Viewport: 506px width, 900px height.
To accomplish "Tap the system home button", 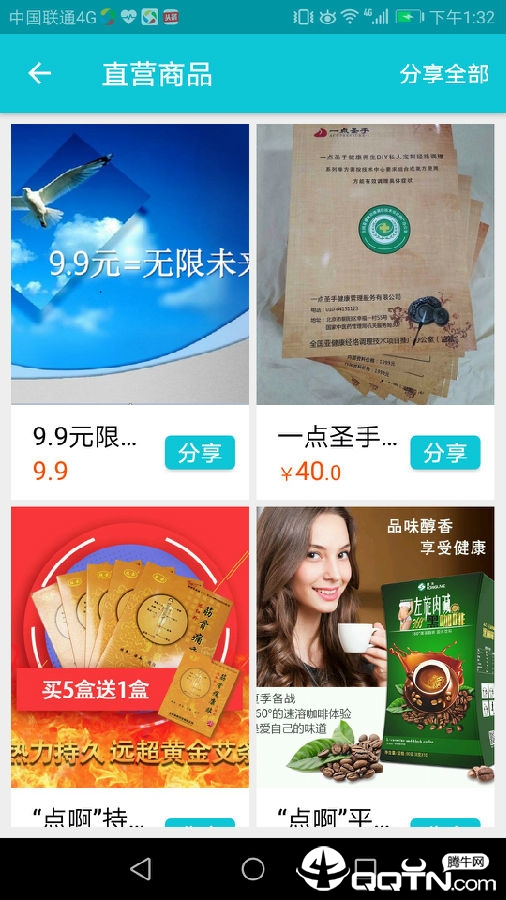I will pyautogui.click(x=253, y=869).
